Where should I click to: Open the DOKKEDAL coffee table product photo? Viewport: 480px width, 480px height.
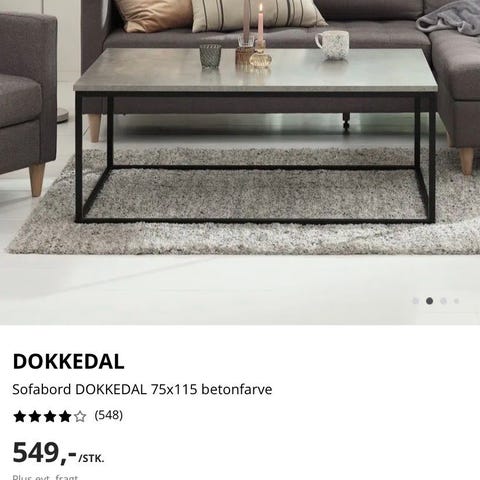coord(240,162)
